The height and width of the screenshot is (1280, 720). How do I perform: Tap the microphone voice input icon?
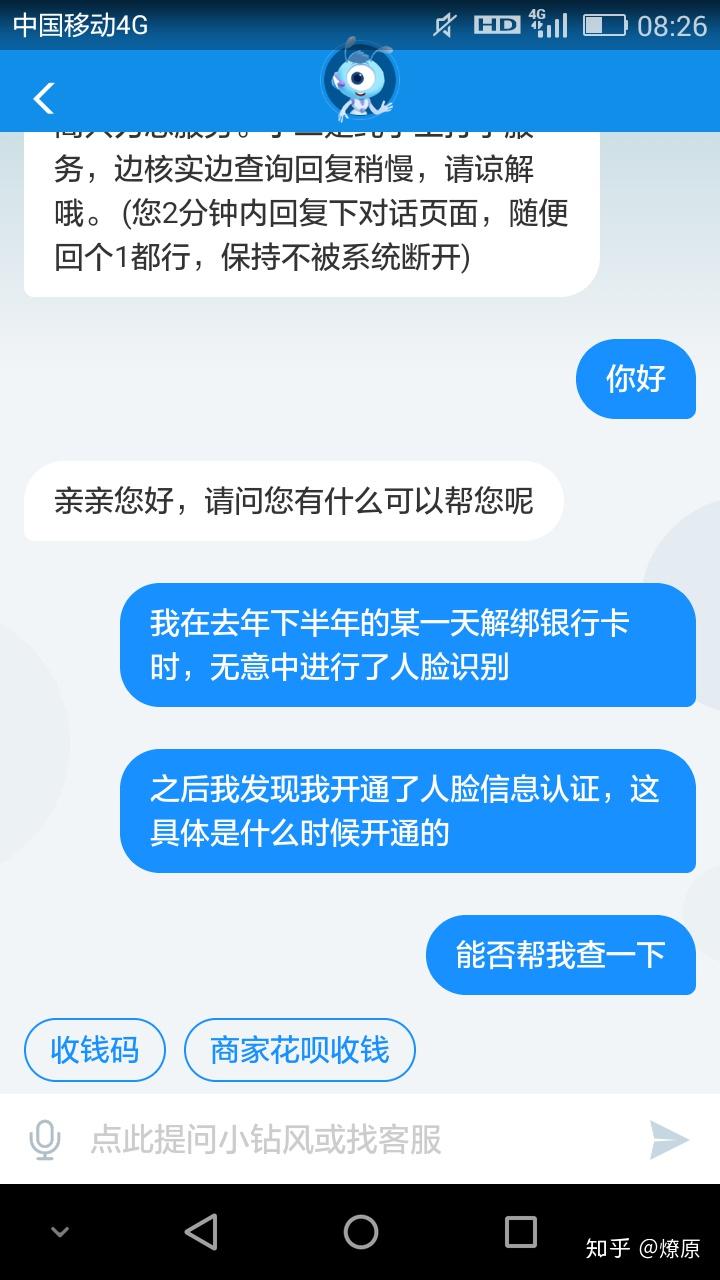pyautogui.click(x=45, y=1140)
